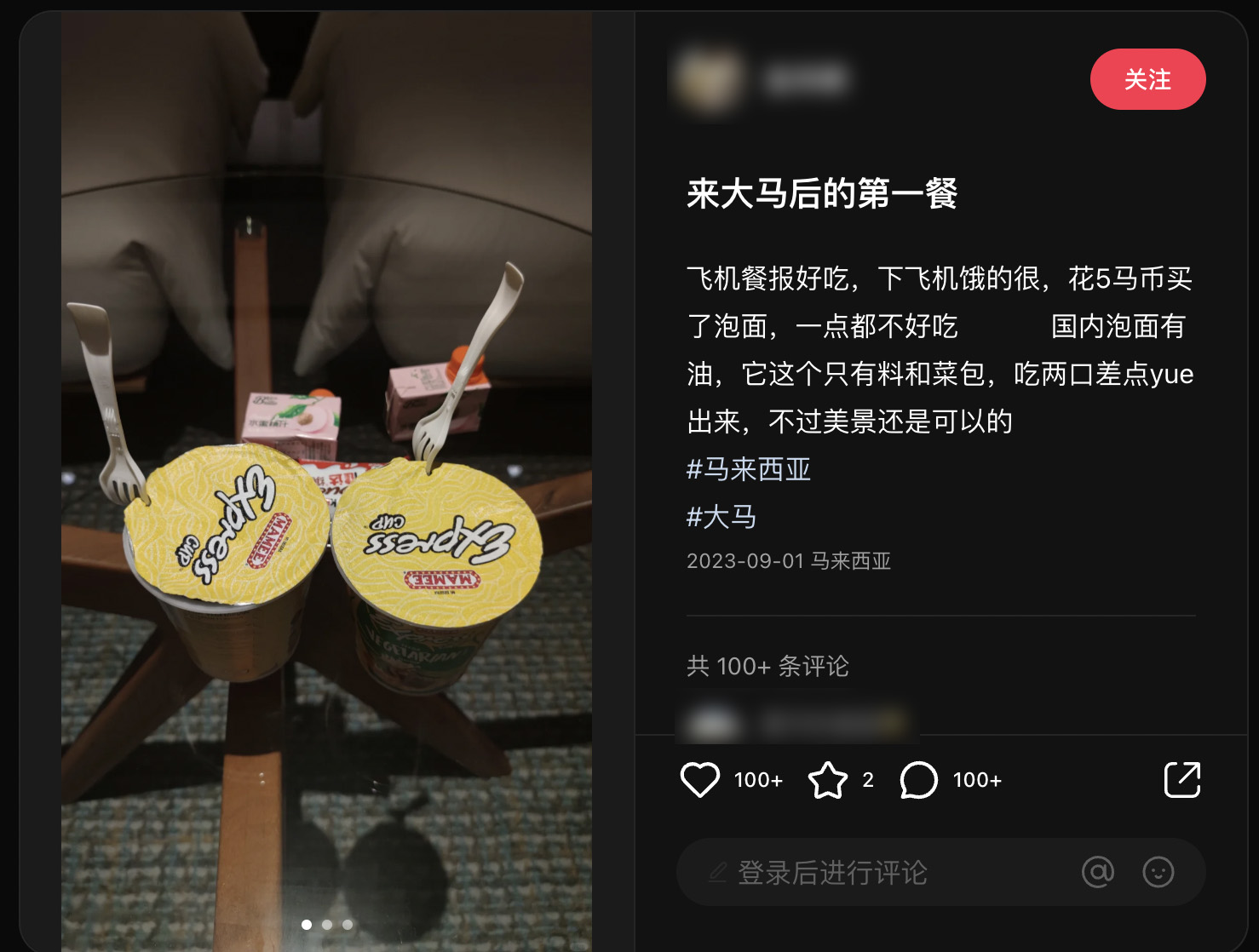1259x952 pixels.
Task: Bookmark the post with the star icon
Action: click(x=827, y=779)
